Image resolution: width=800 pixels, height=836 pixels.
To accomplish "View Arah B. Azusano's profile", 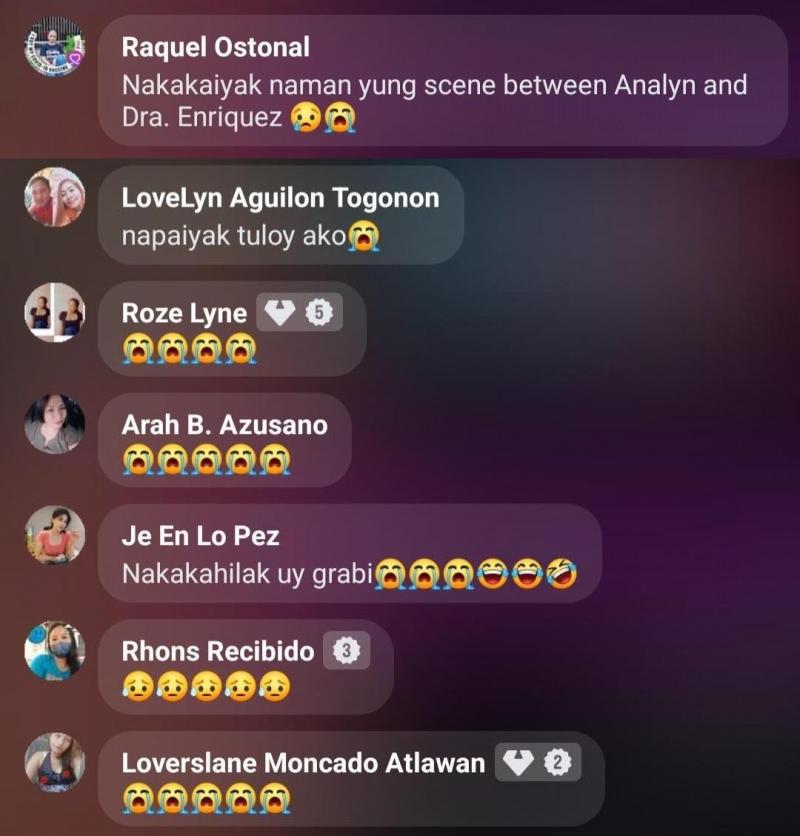I will pyautogui.click(x=224, y=424).
